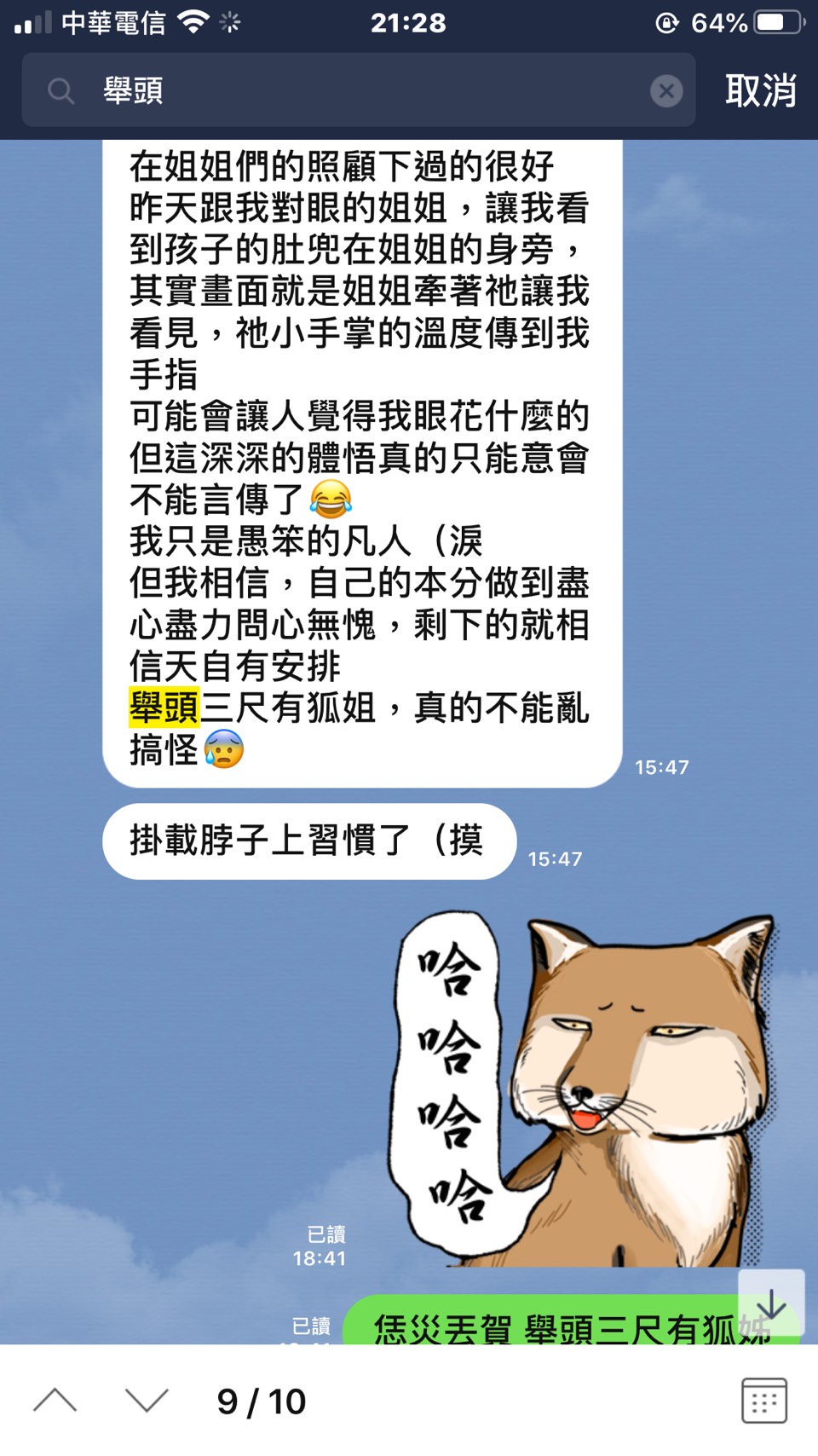The image size is (818, 1456).
Task: Jump to the previous search result
Action: 55,1401
